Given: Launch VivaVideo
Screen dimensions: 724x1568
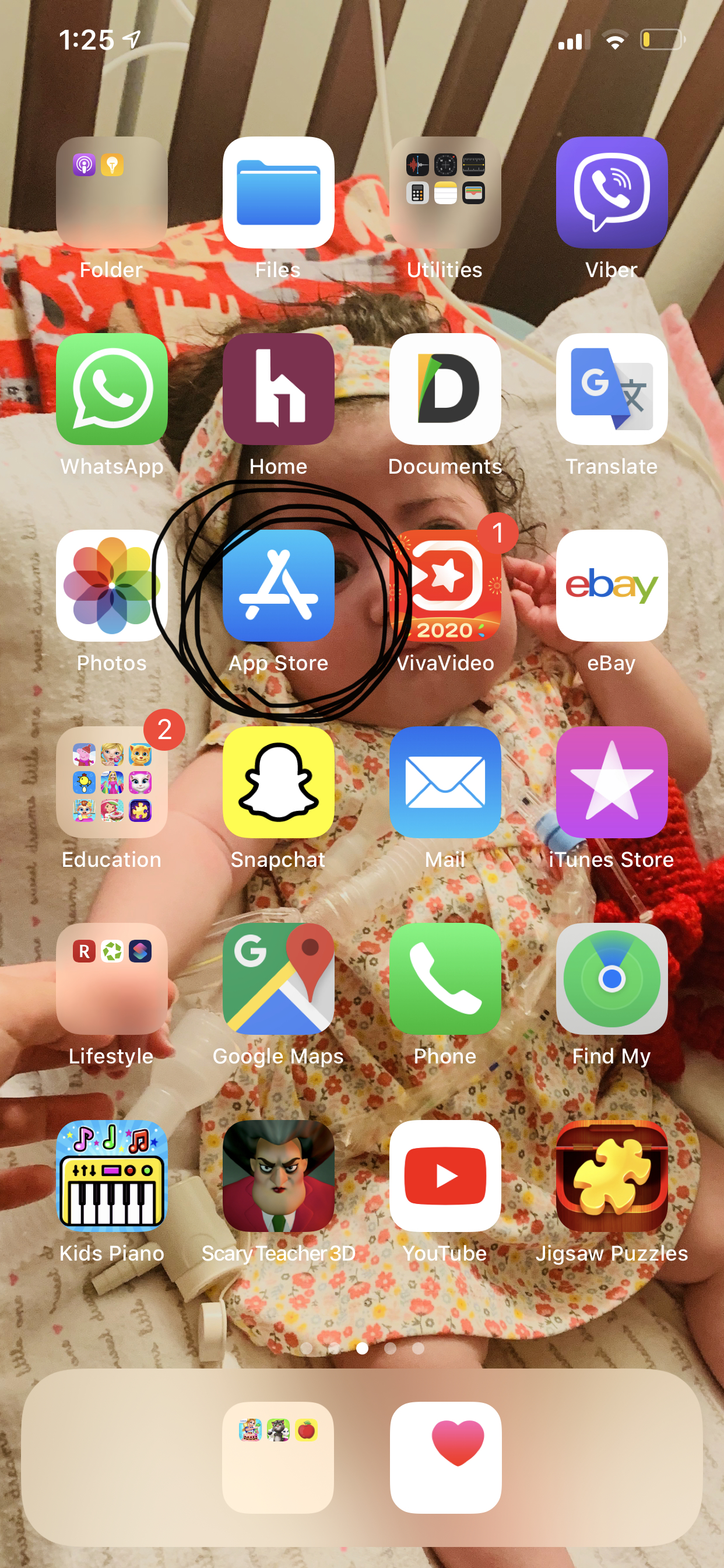Looking at the screenshot, I should click(445, 586).
